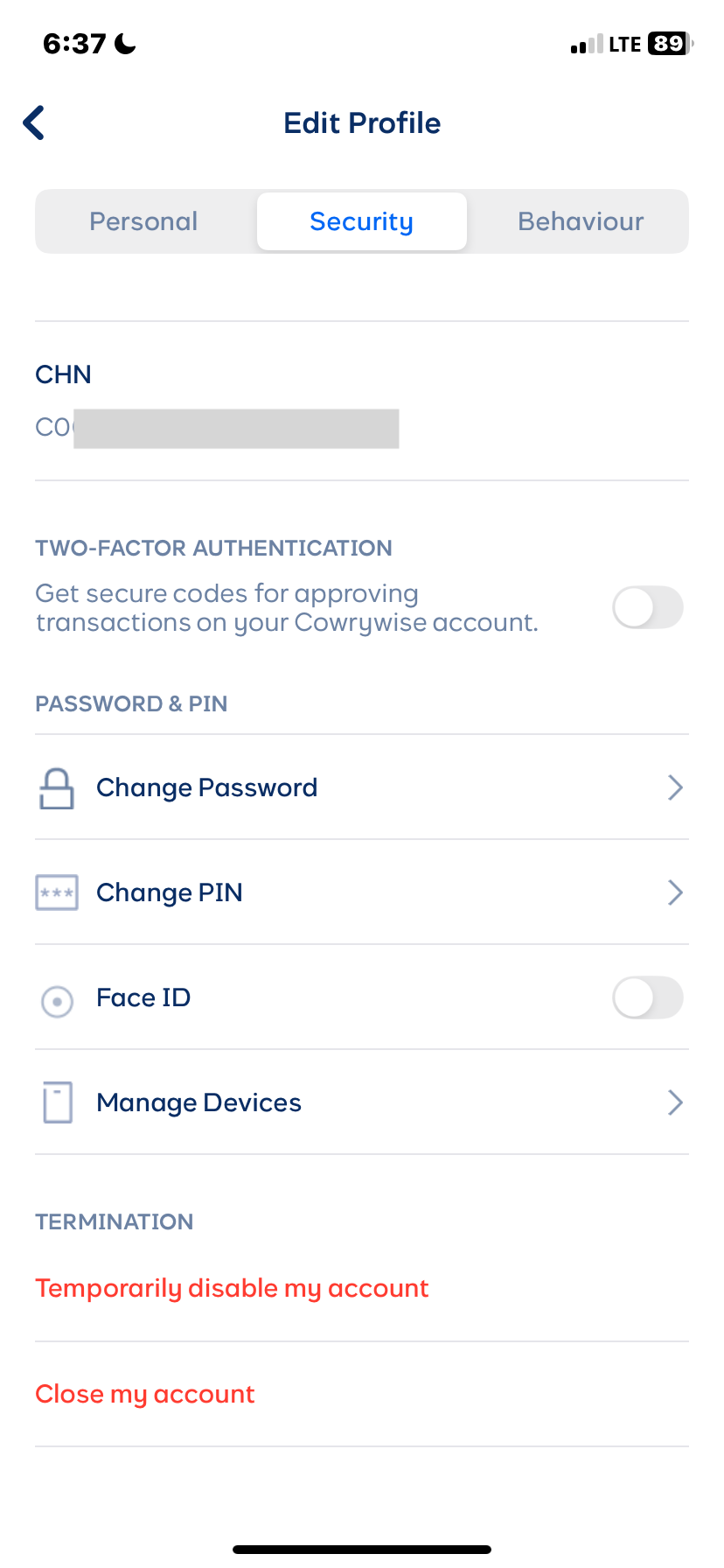Click Close my account
Screen dimensions: 724x1568
point(144,1393)
